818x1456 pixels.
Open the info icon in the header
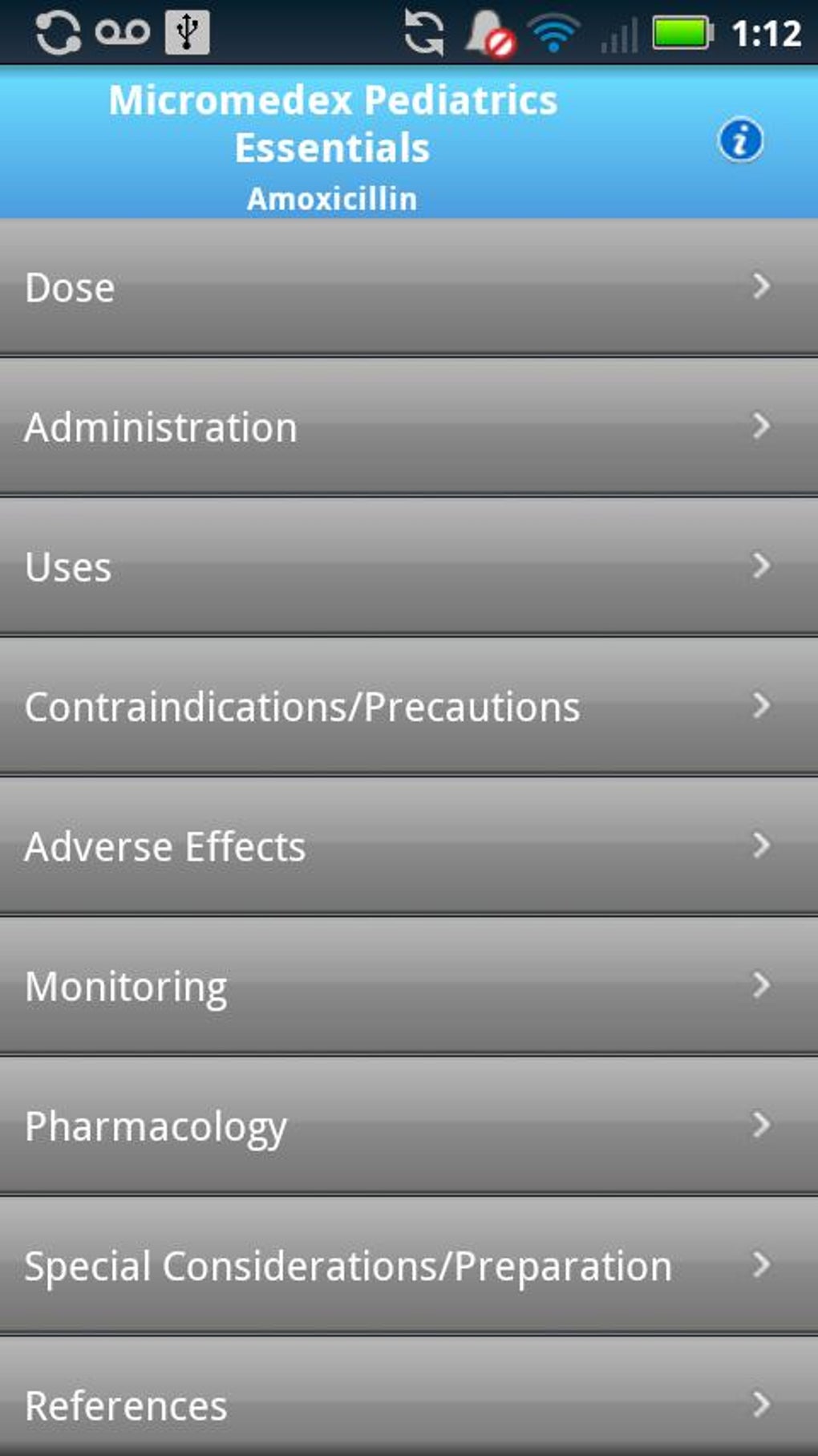[x=740, y=141]
